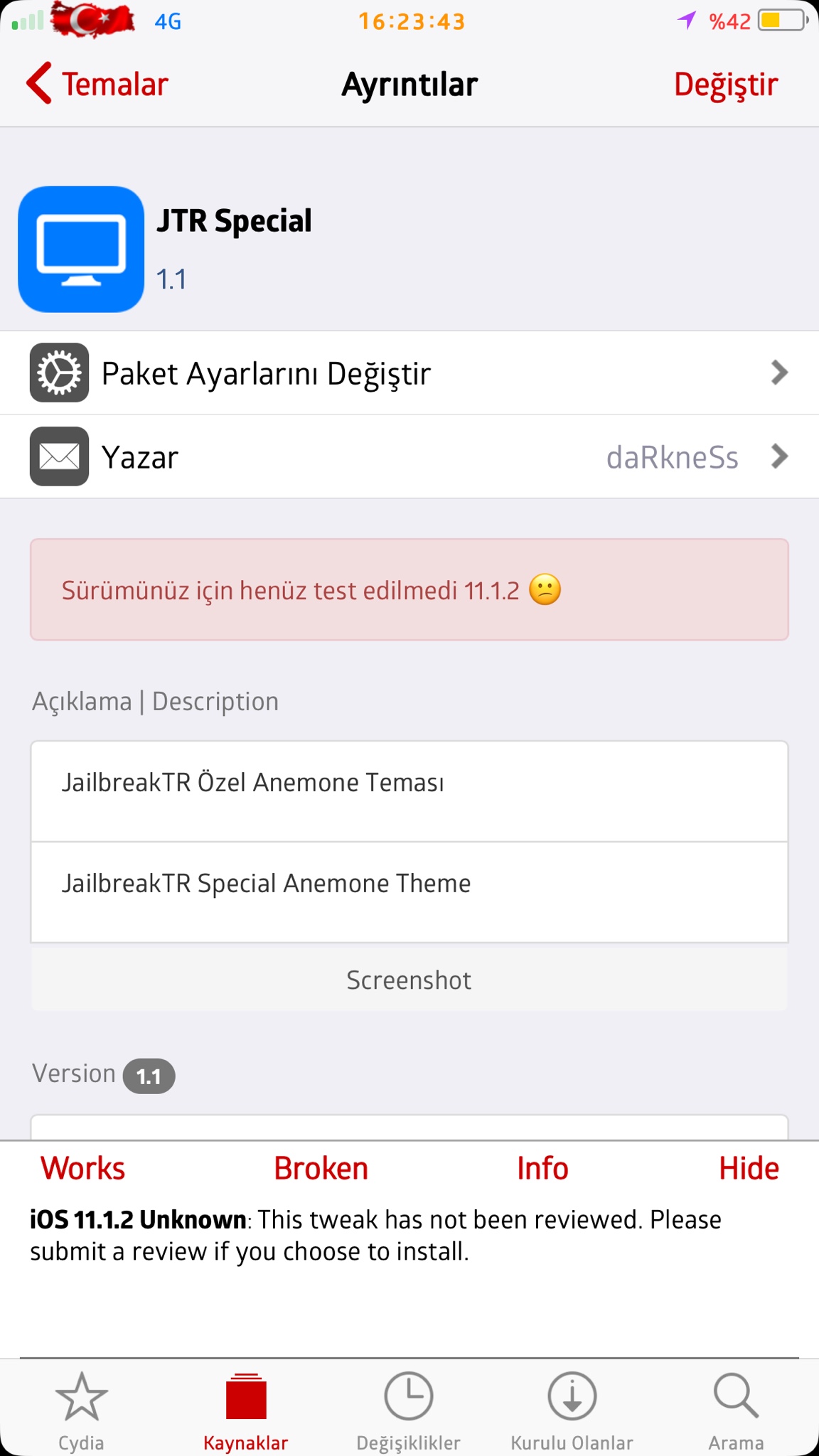Mark the tweak as Works

click(x=82, y=1169)
